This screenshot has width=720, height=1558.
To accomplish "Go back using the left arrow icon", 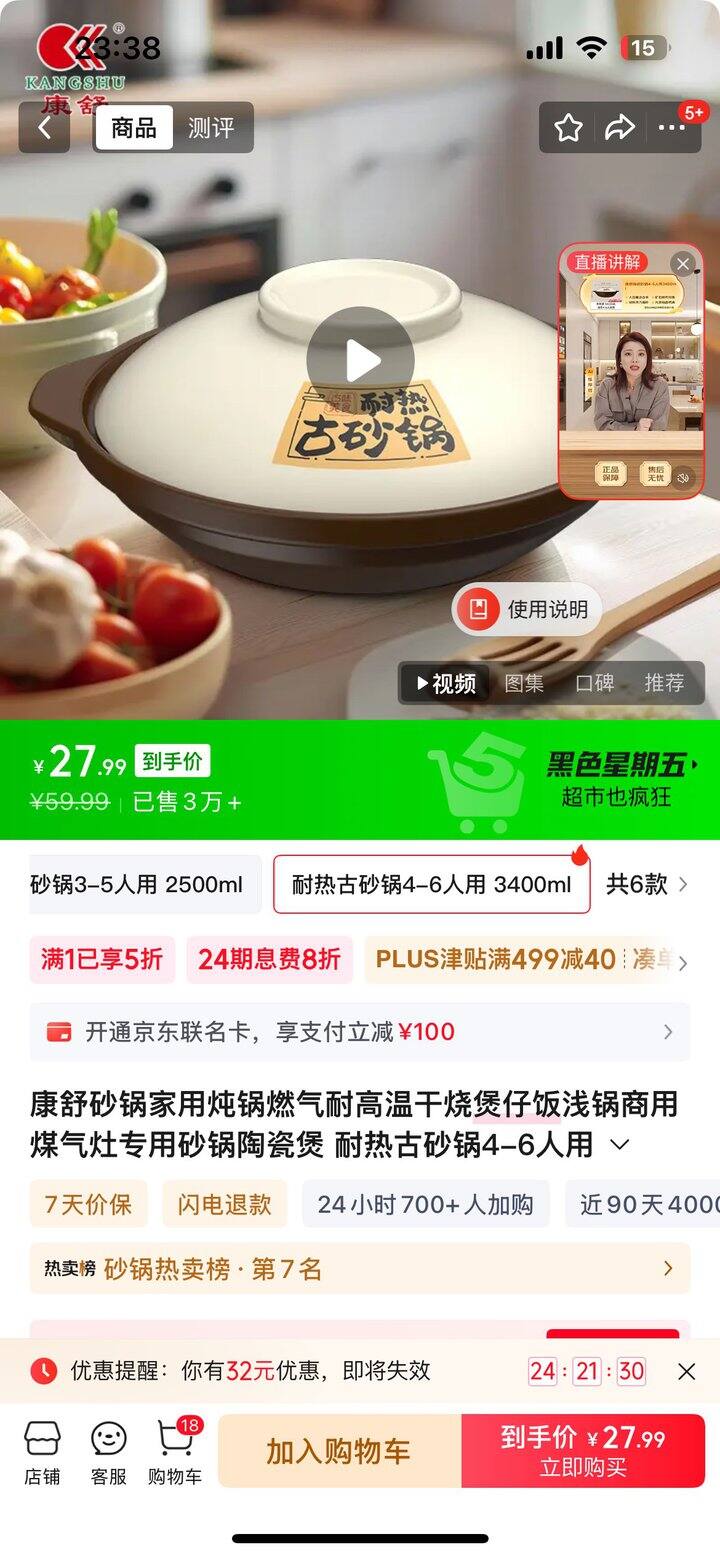I will (x=43, y=127).
